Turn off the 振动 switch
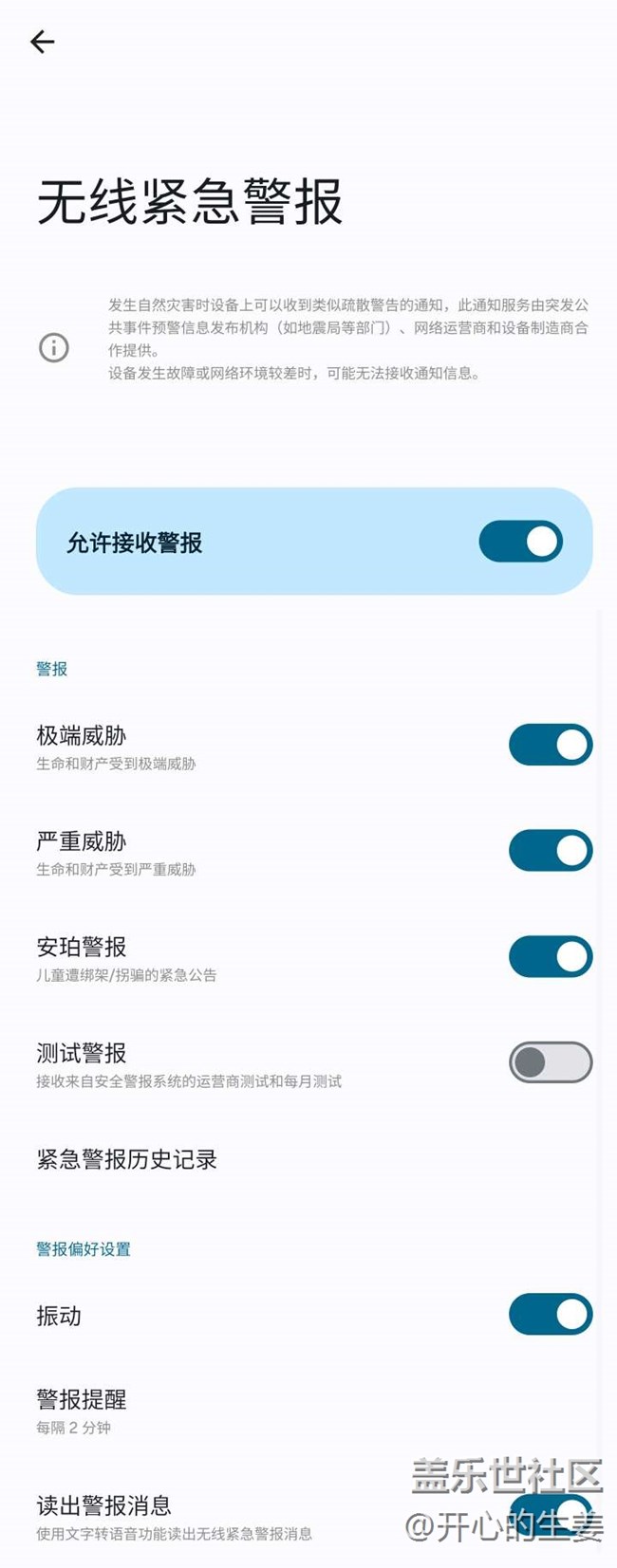The width and height of the screenshot is (617, 1568). (551, 1315)
